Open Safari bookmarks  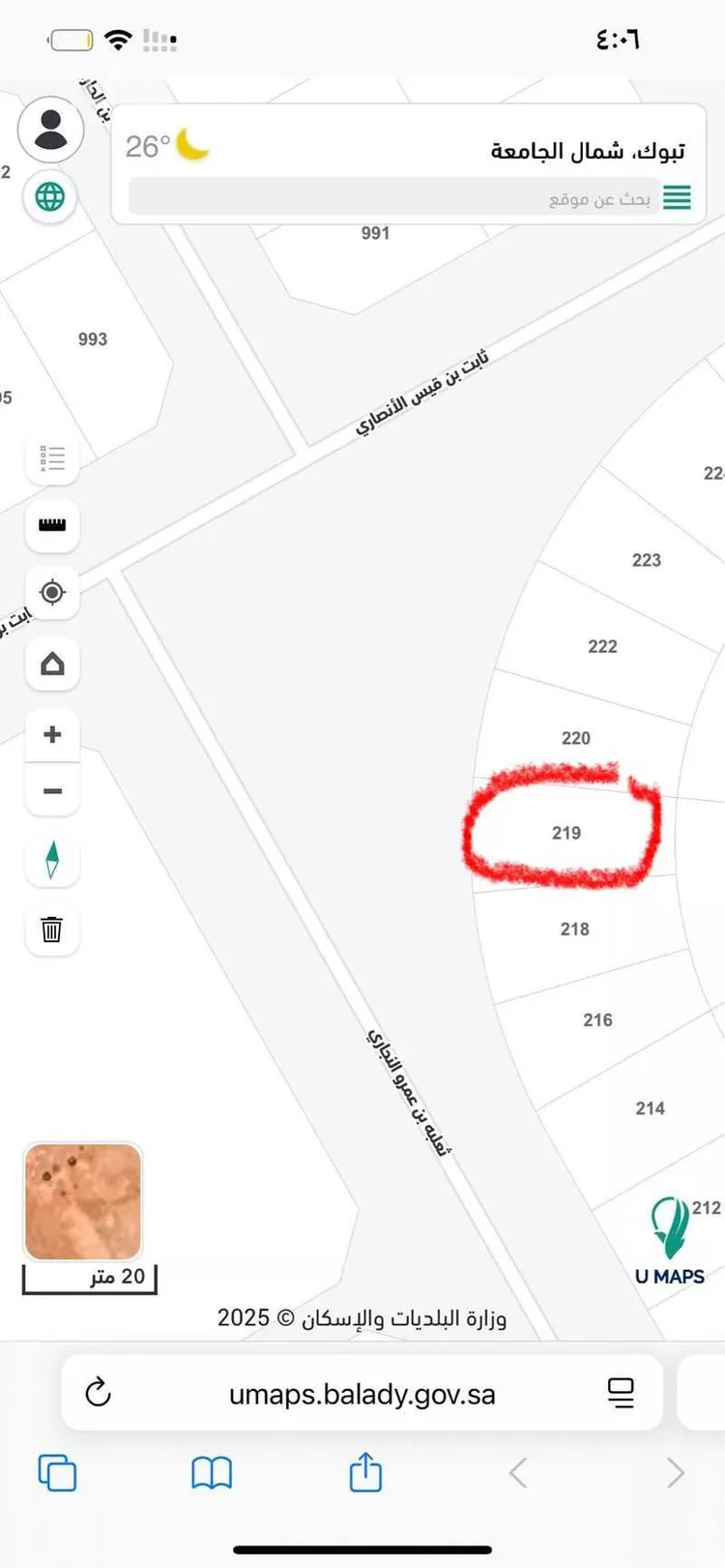[x=212, y=1473]
